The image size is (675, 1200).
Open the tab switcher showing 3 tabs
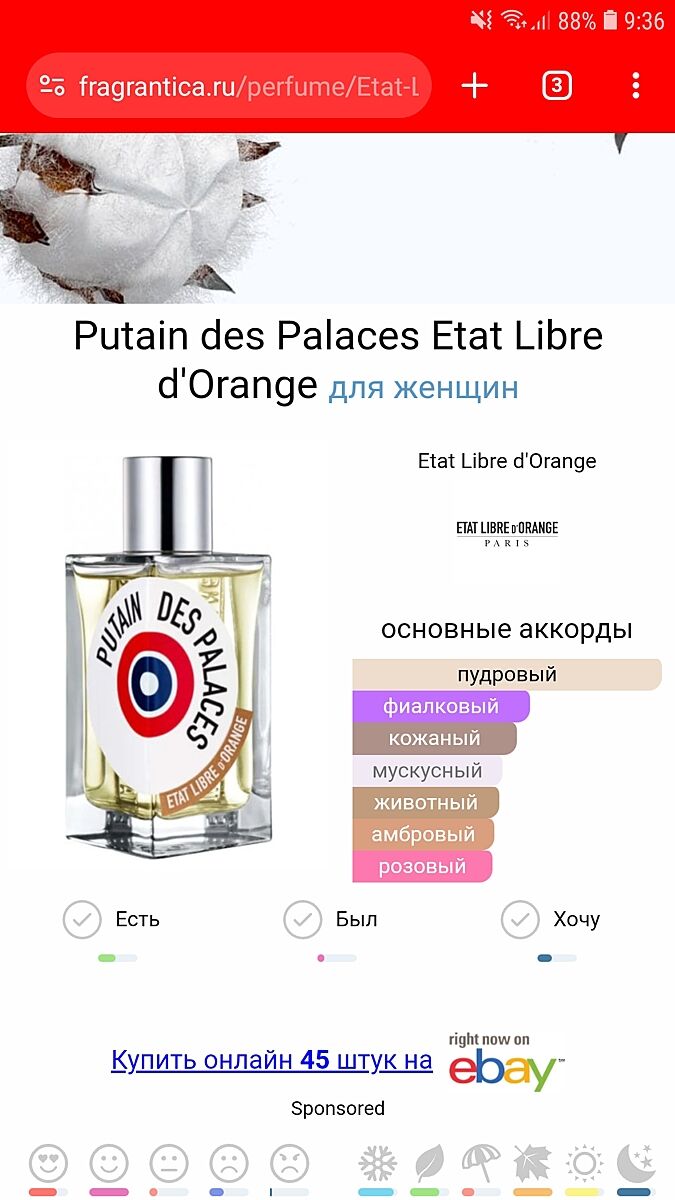click(x=556, y=86)
